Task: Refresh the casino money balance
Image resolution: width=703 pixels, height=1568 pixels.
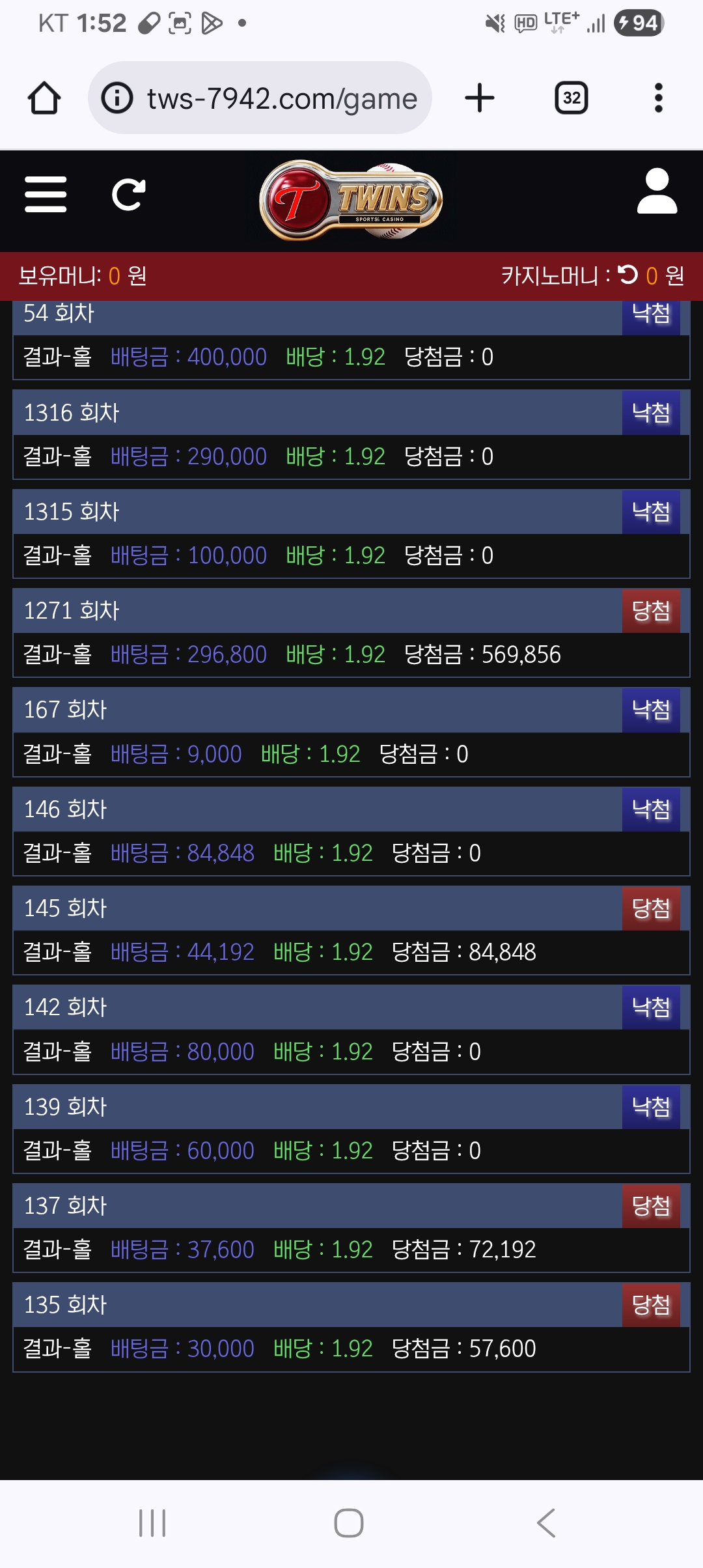Action: coord(628,275)
